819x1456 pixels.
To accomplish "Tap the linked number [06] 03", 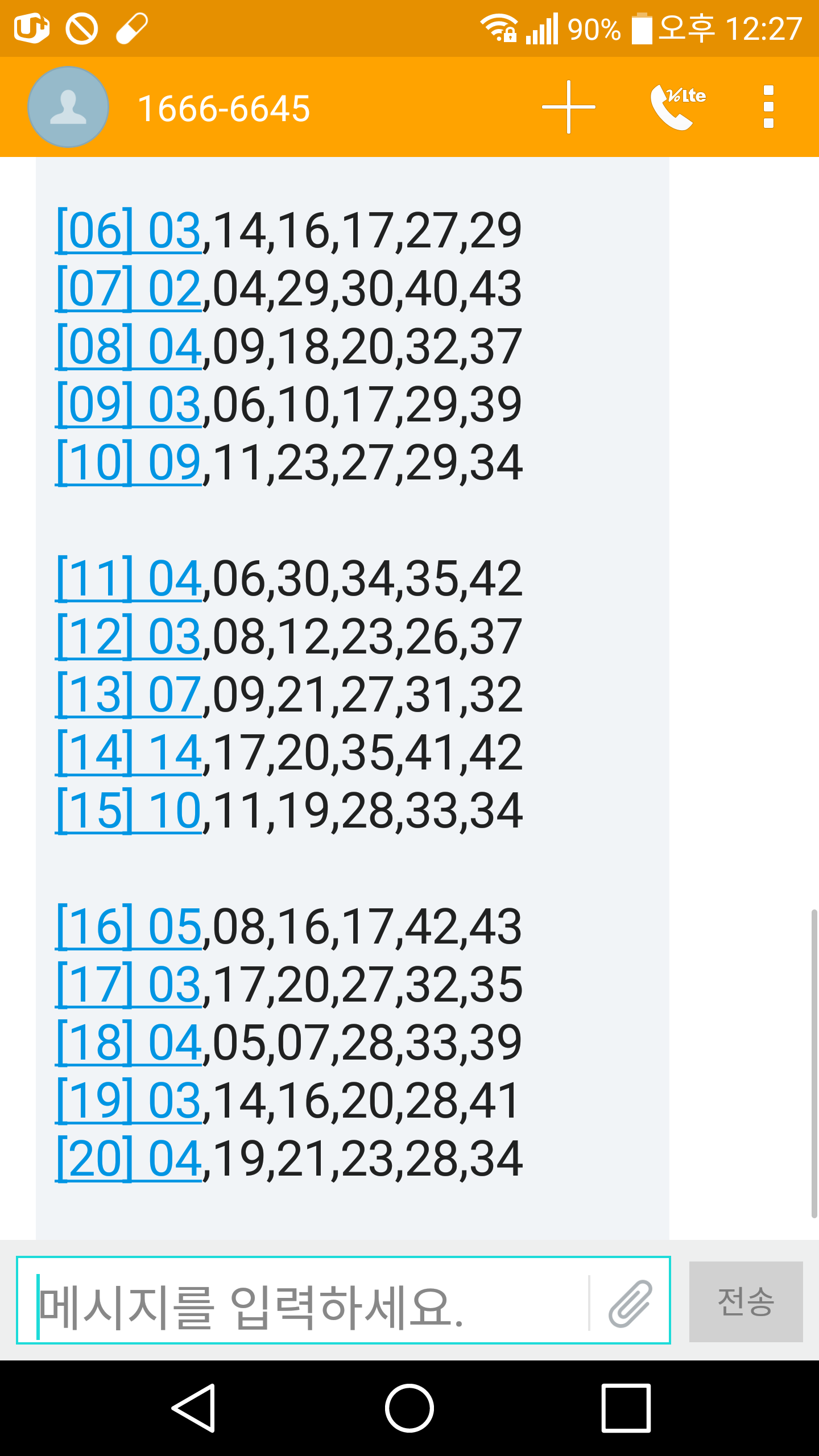I will click(129, 230).
